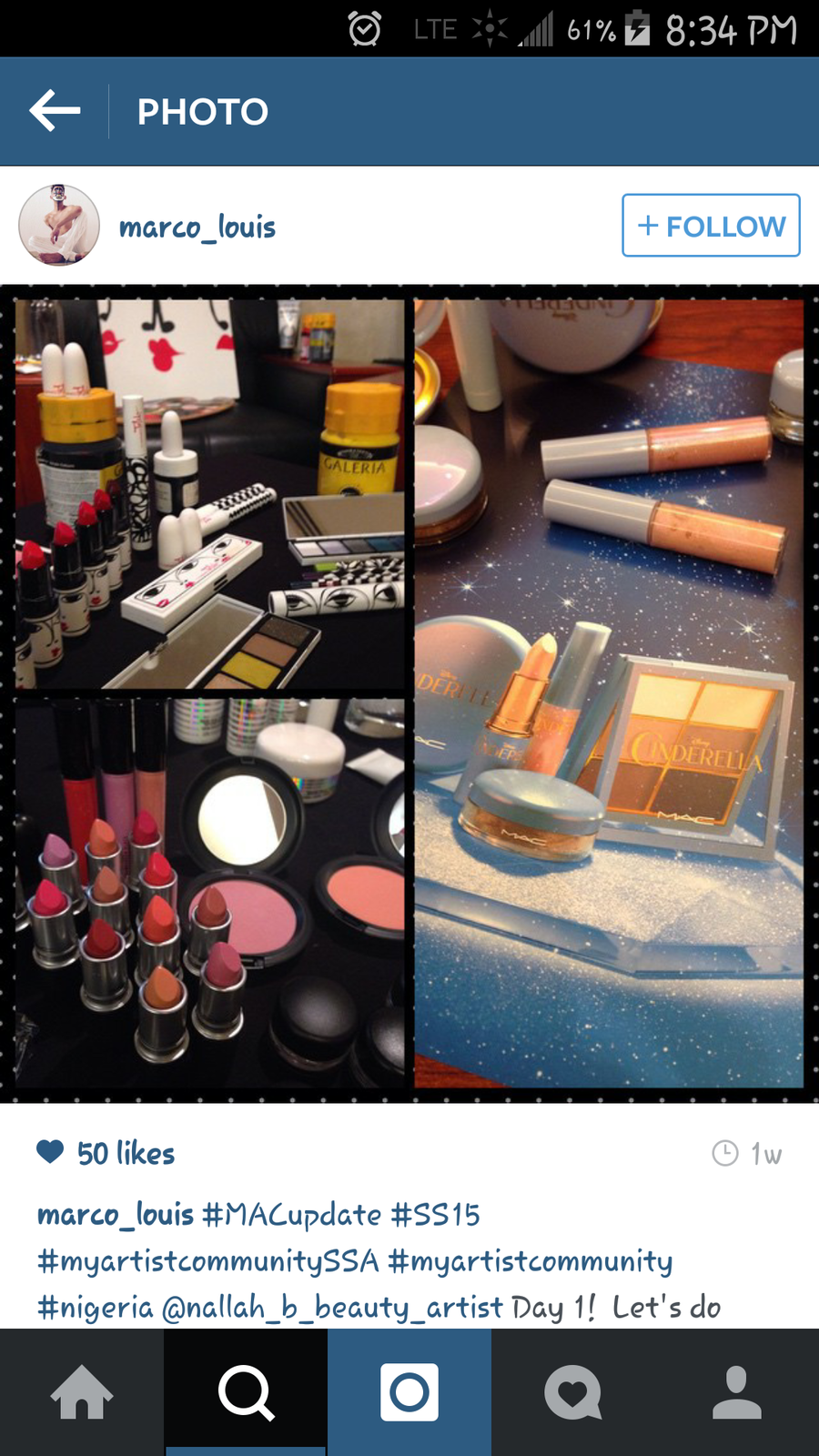Visit the @nallah_b_beauty_artist mention
The image size is (819, 1456).
pyautogui.click(x=332, y=1308)
